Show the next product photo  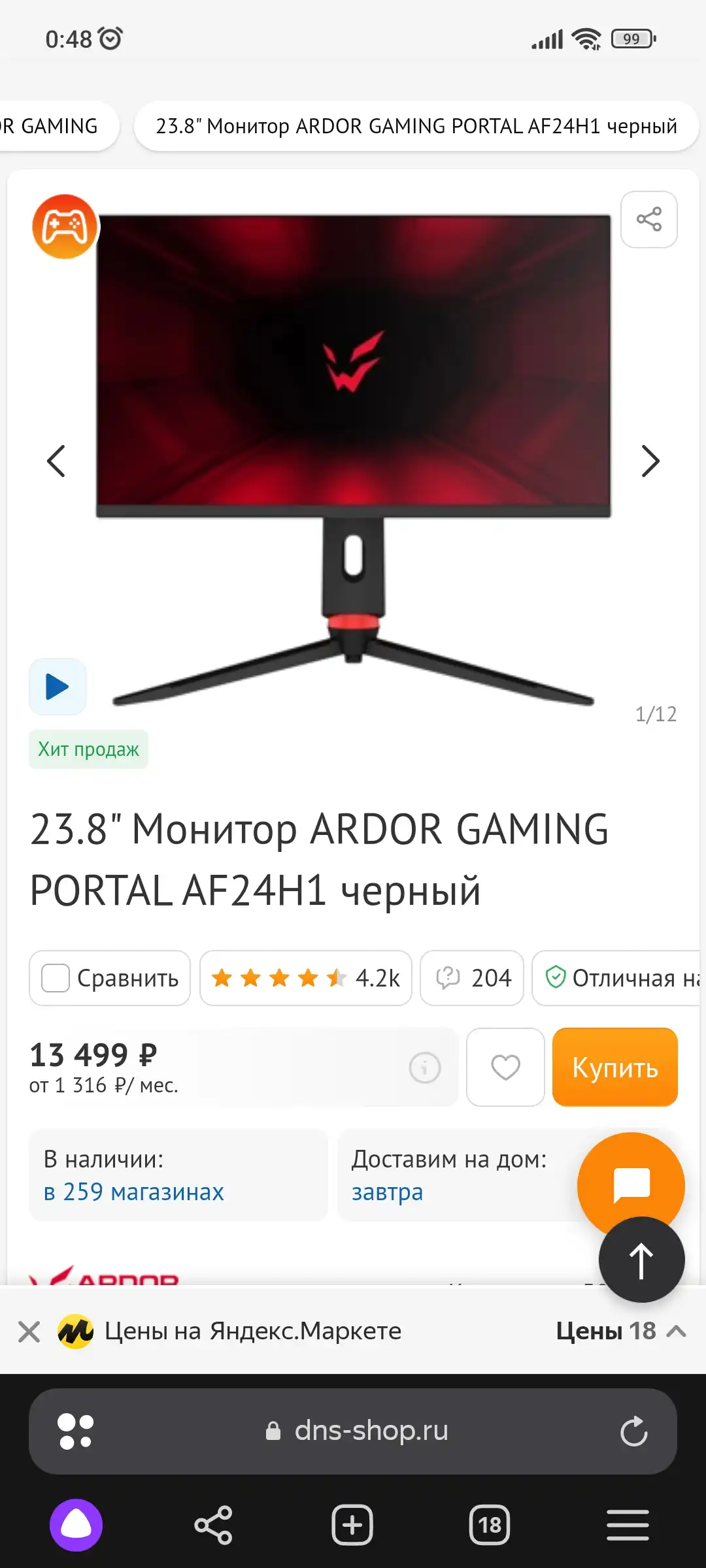650,461
